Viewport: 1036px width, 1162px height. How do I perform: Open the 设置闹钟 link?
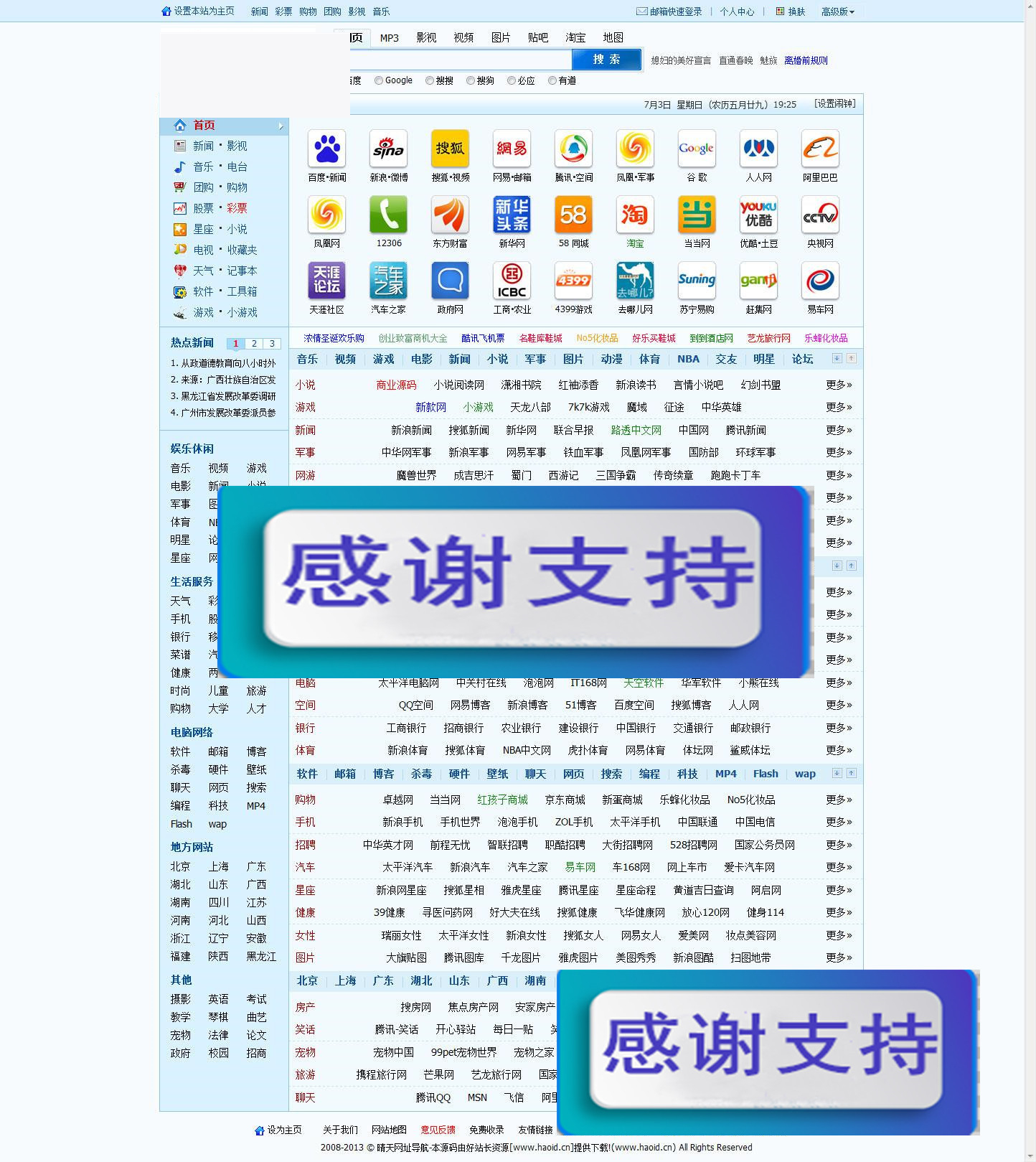834,103
